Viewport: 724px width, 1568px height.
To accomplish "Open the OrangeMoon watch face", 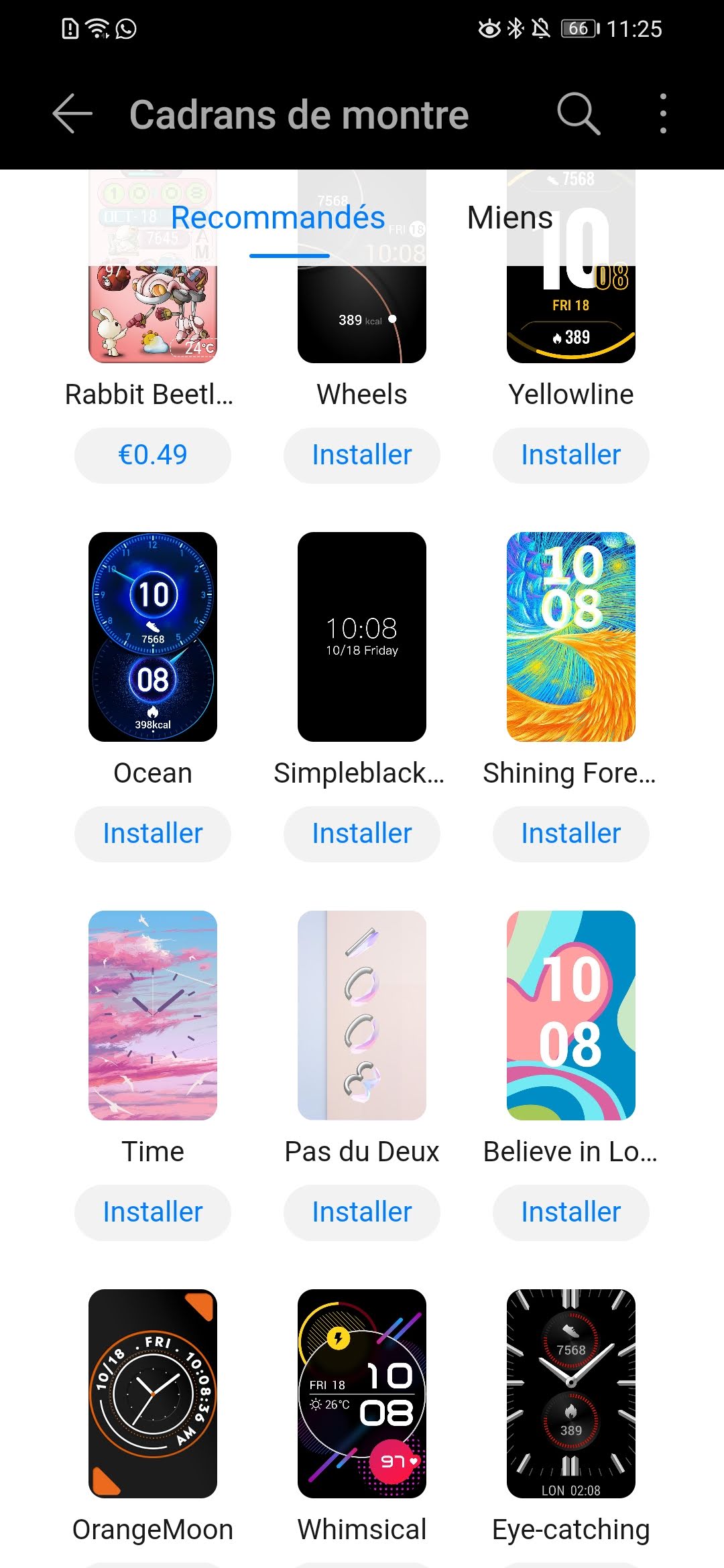I will 153,1394.
